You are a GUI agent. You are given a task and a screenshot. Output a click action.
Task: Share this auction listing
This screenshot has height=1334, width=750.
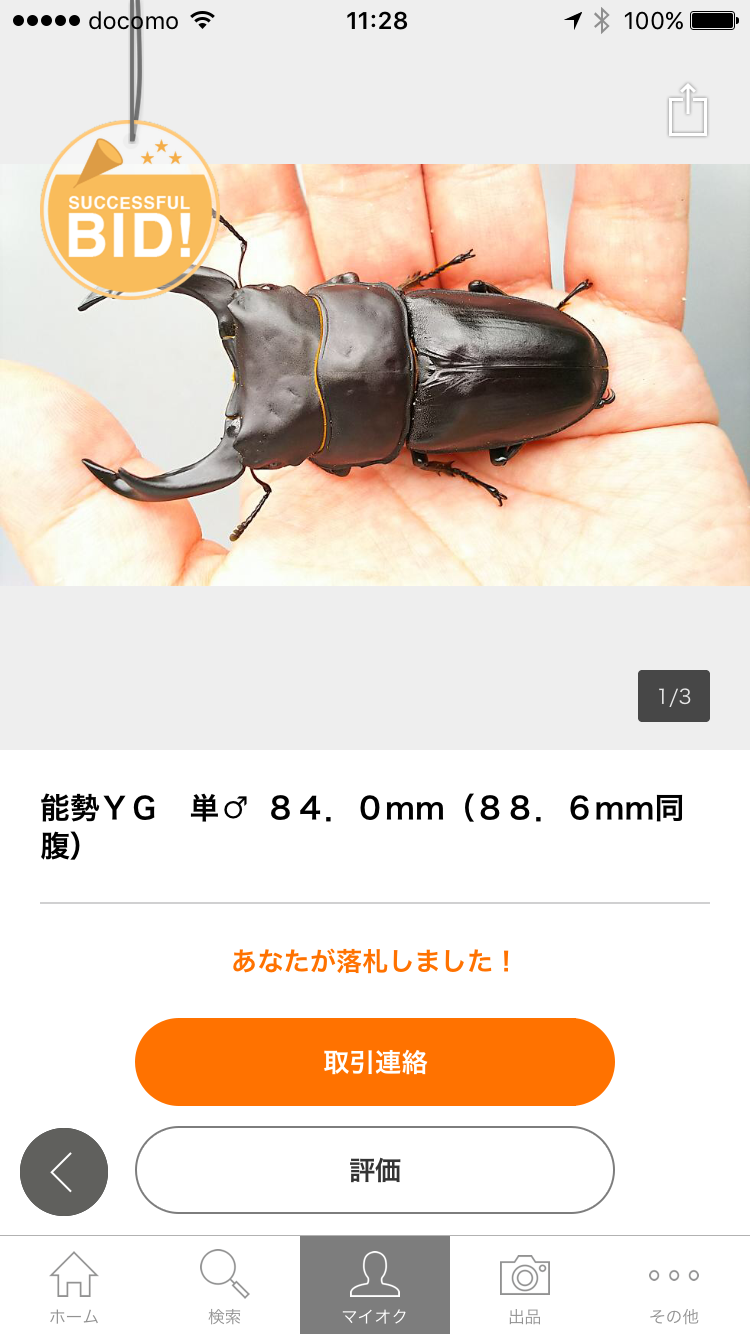click(x=688, y=109)
